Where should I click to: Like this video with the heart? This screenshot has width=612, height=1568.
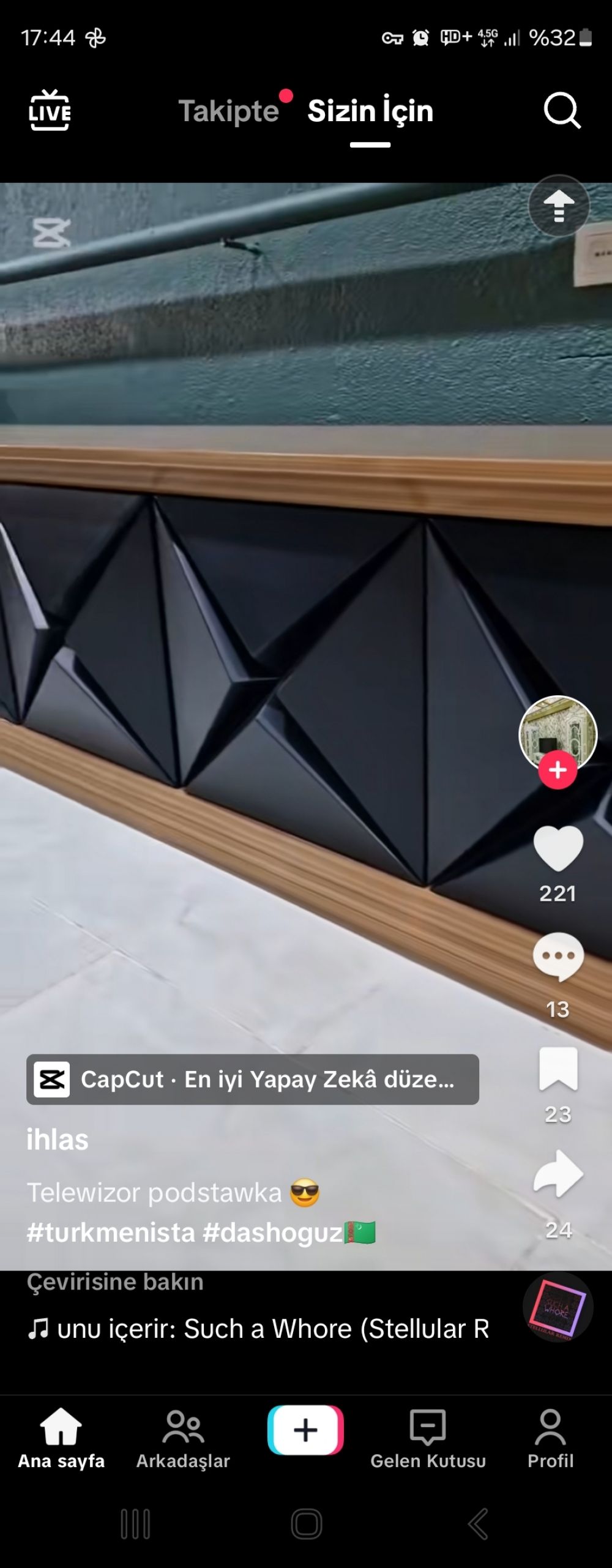pos(558,848)
